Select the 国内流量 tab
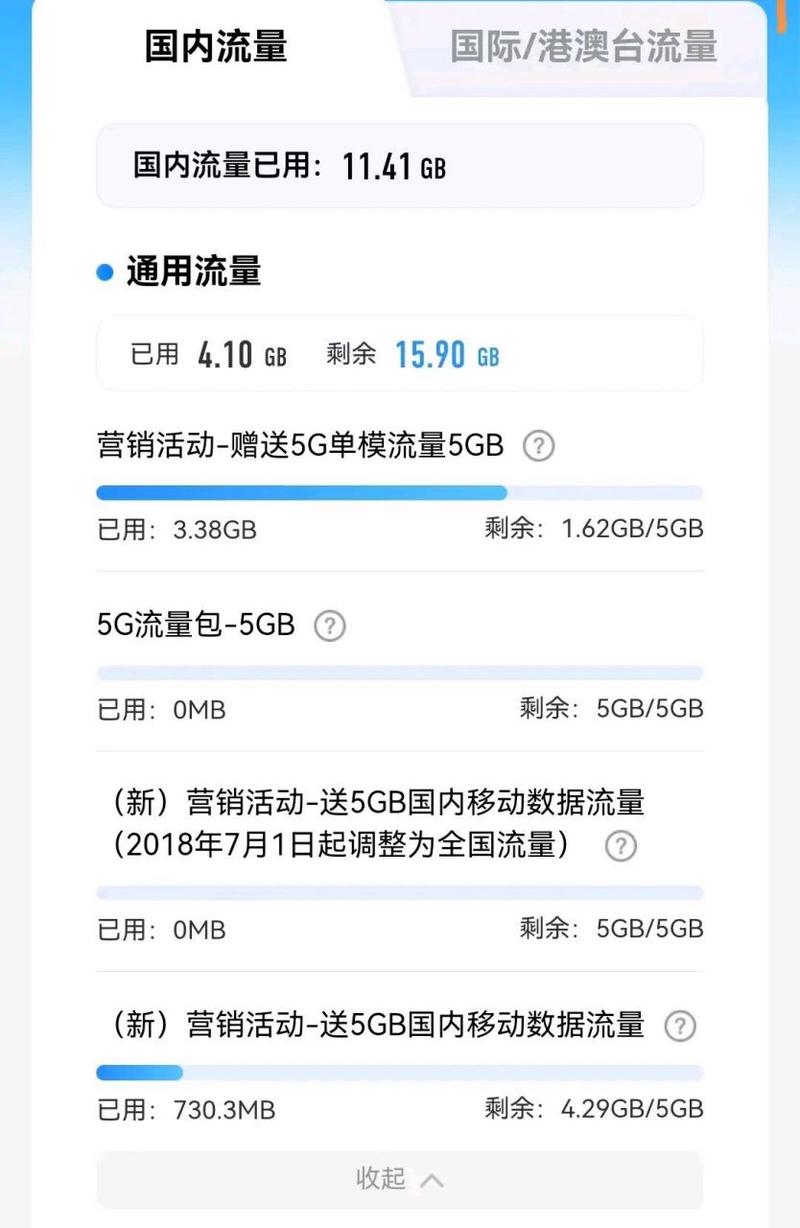The width and height of the screenshot is (800, 1228). point(216,47)
